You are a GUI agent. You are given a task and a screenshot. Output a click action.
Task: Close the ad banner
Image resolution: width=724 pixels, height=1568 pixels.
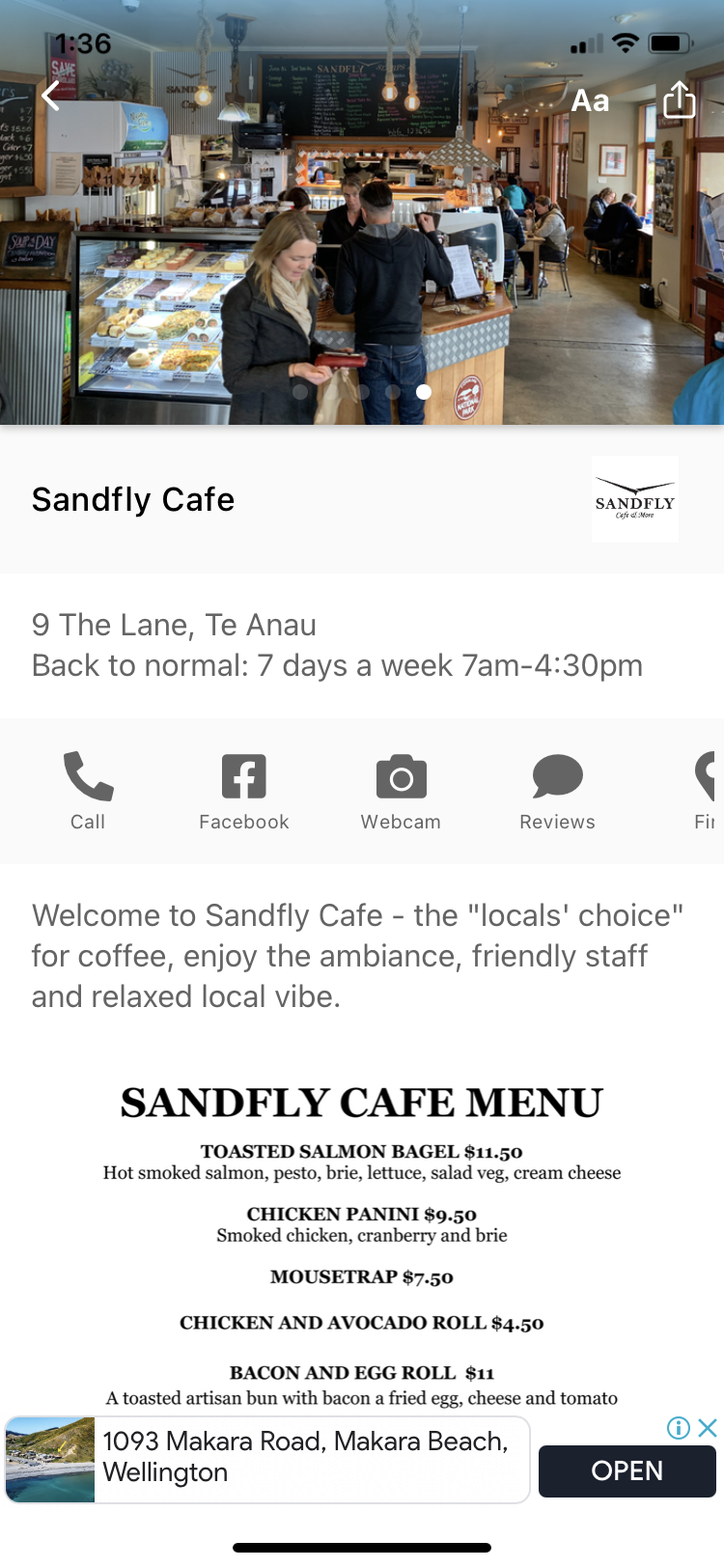[x=708, y=1428]
